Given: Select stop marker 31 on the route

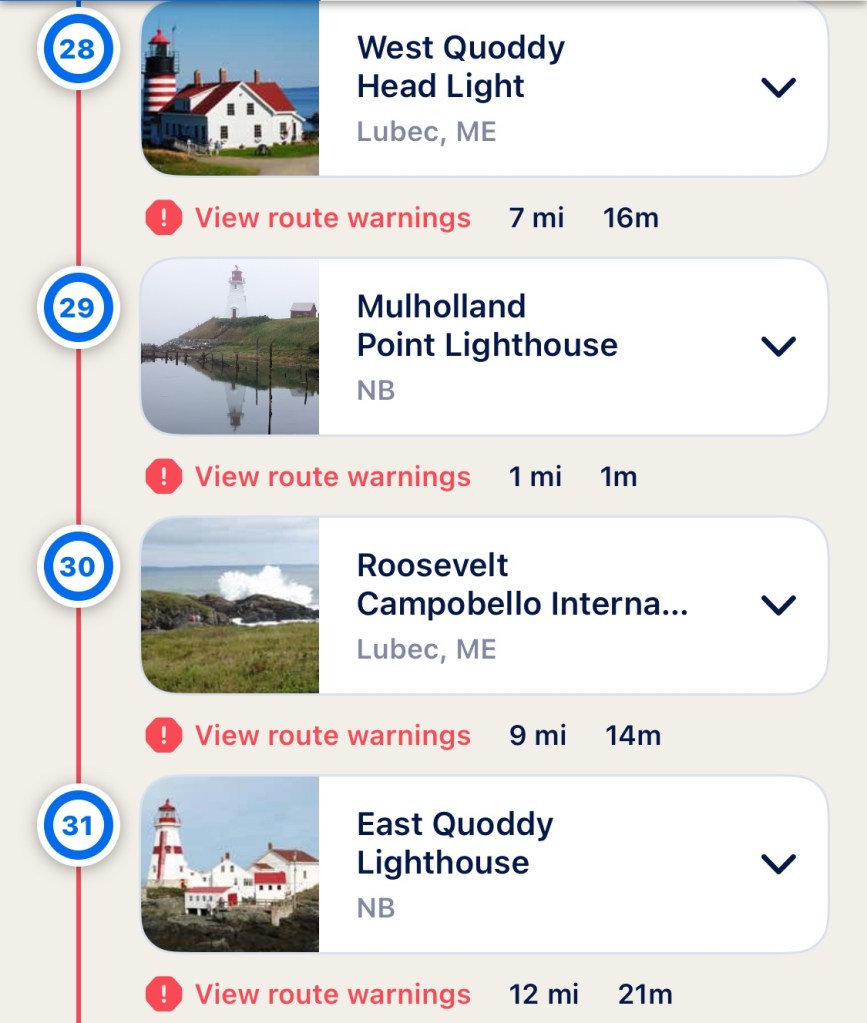Looking at the screenshot, I should [77, 826].
